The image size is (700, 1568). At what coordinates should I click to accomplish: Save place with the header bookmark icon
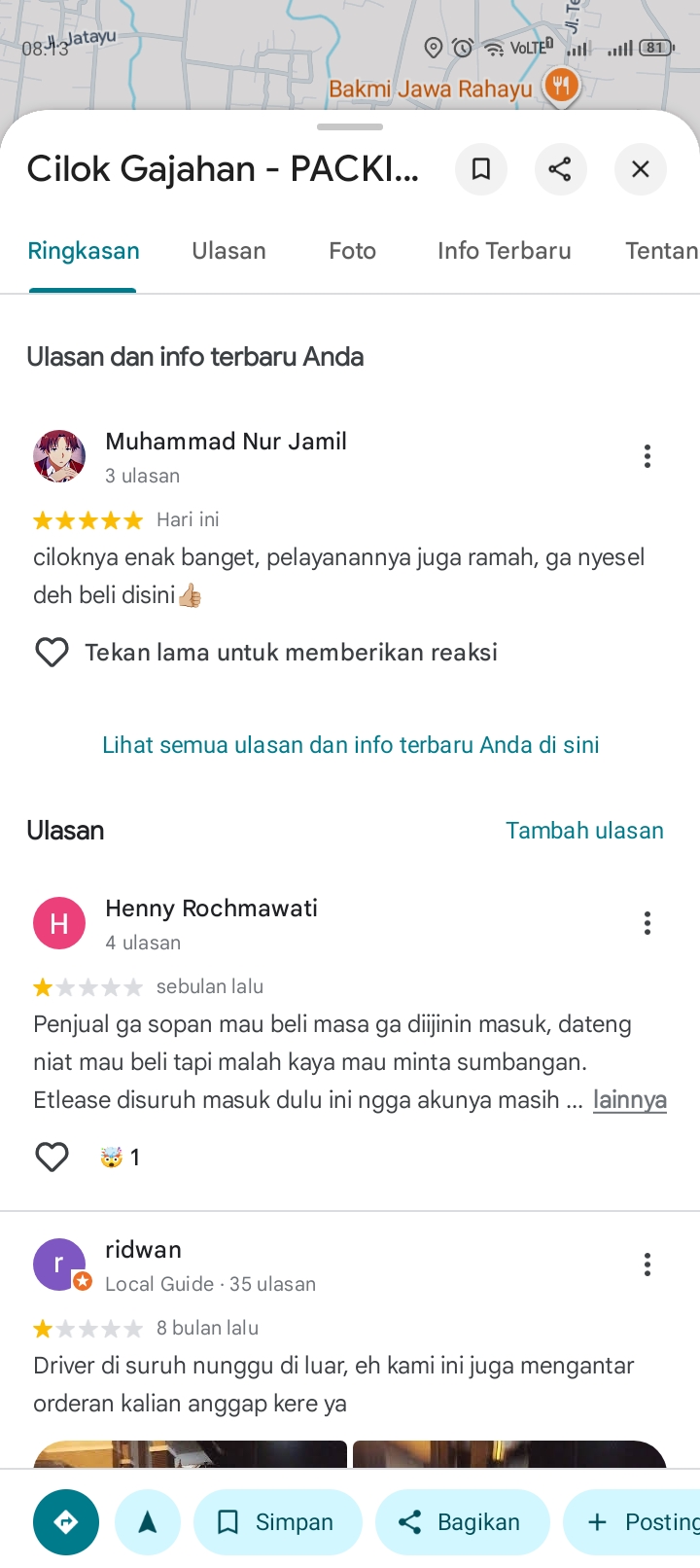(x=480, y=169)
